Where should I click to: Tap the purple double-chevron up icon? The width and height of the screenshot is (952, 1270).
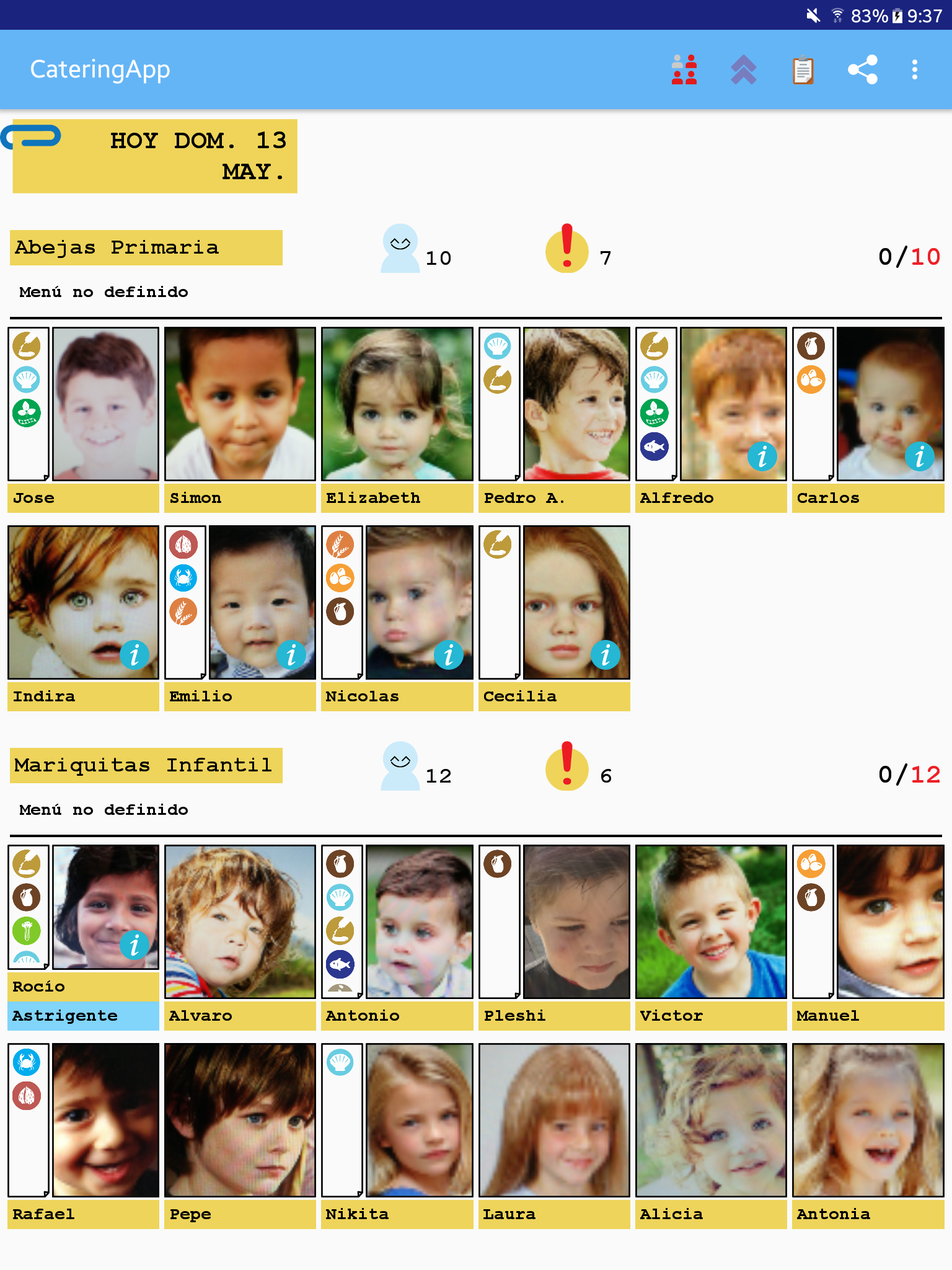(743, 69)
